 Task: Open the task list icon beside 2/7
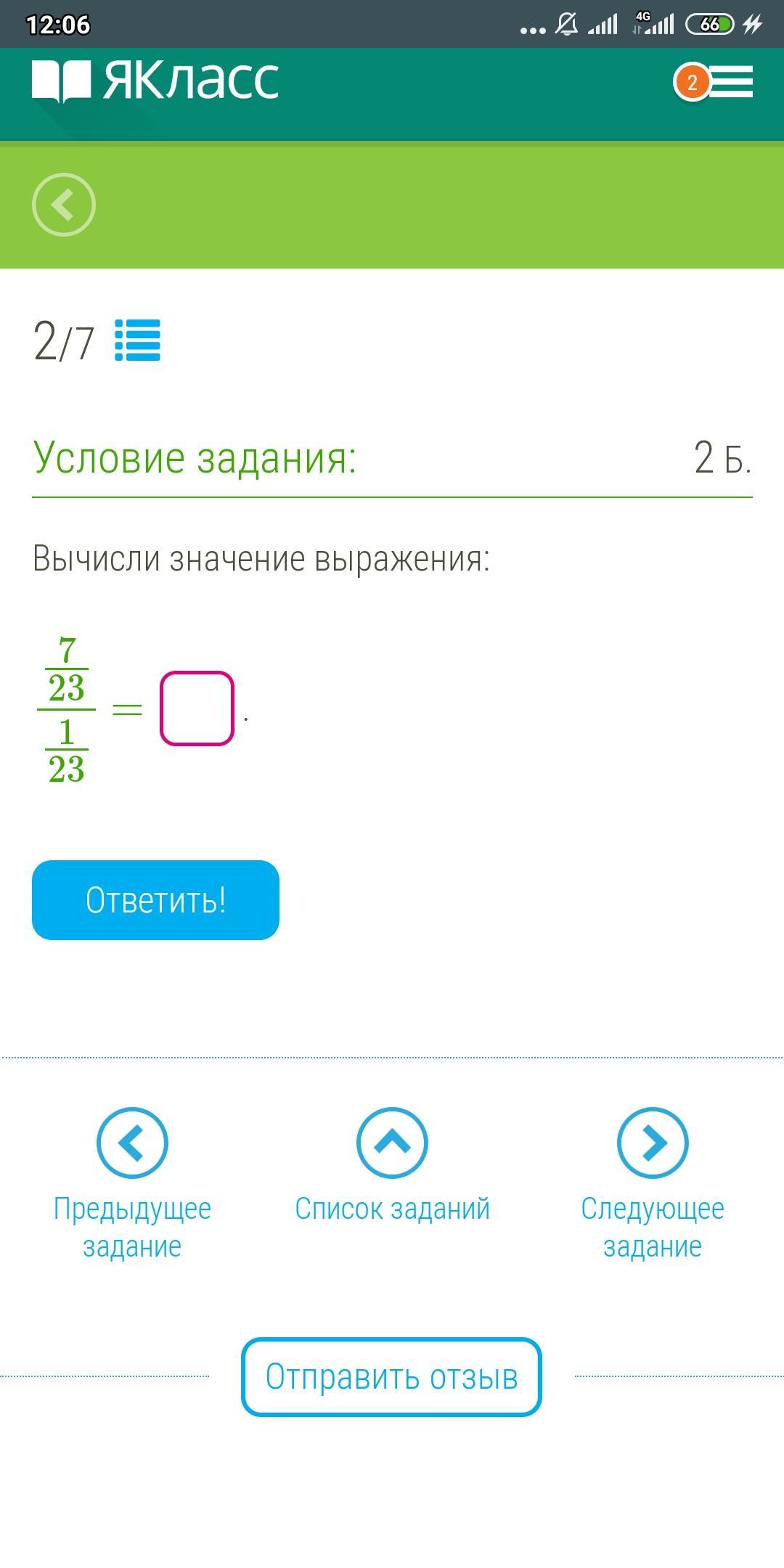[x=137, y=340]
